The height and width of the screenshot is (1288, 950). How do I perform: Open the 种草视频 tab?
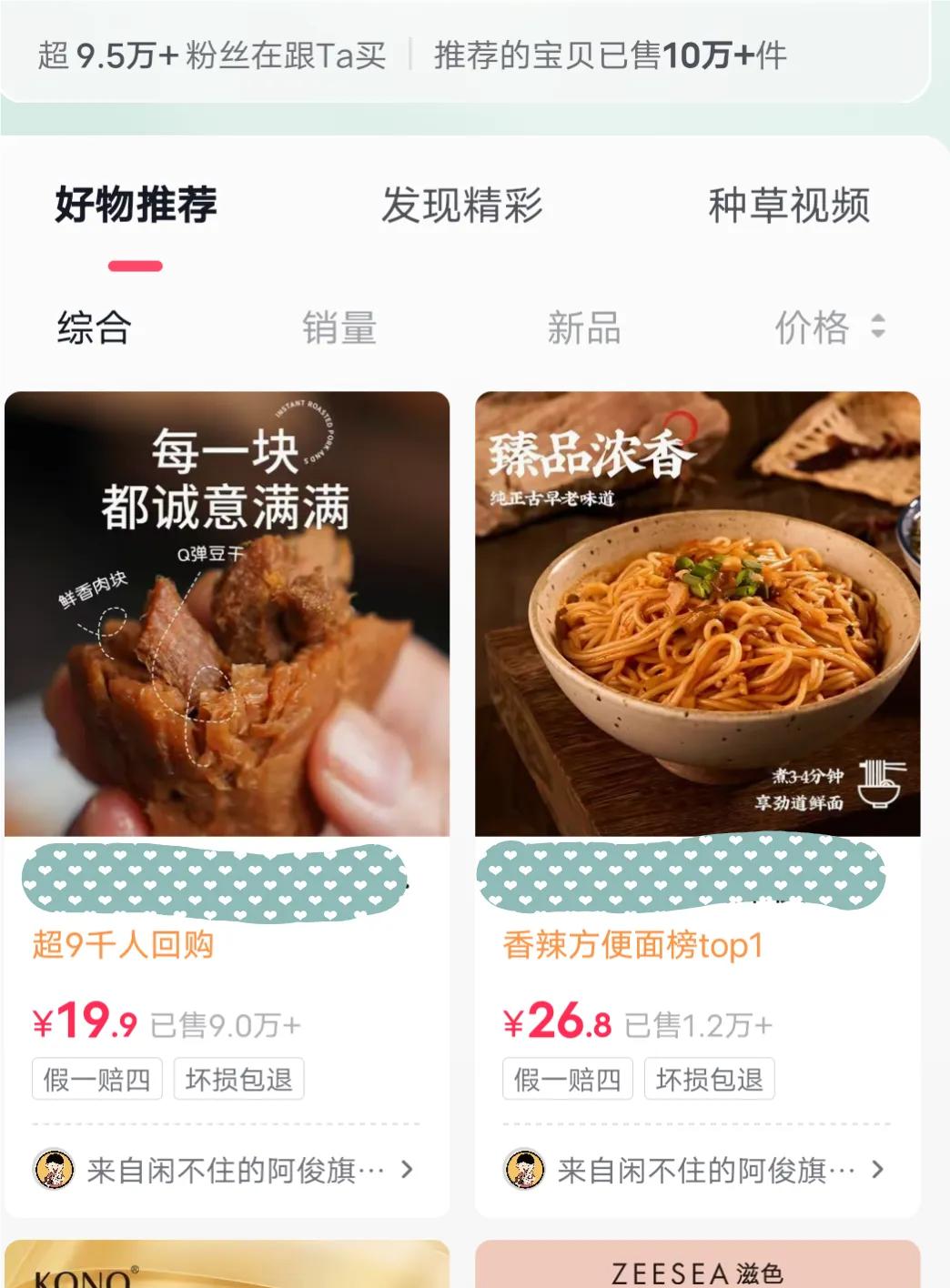tap(790, 207)
